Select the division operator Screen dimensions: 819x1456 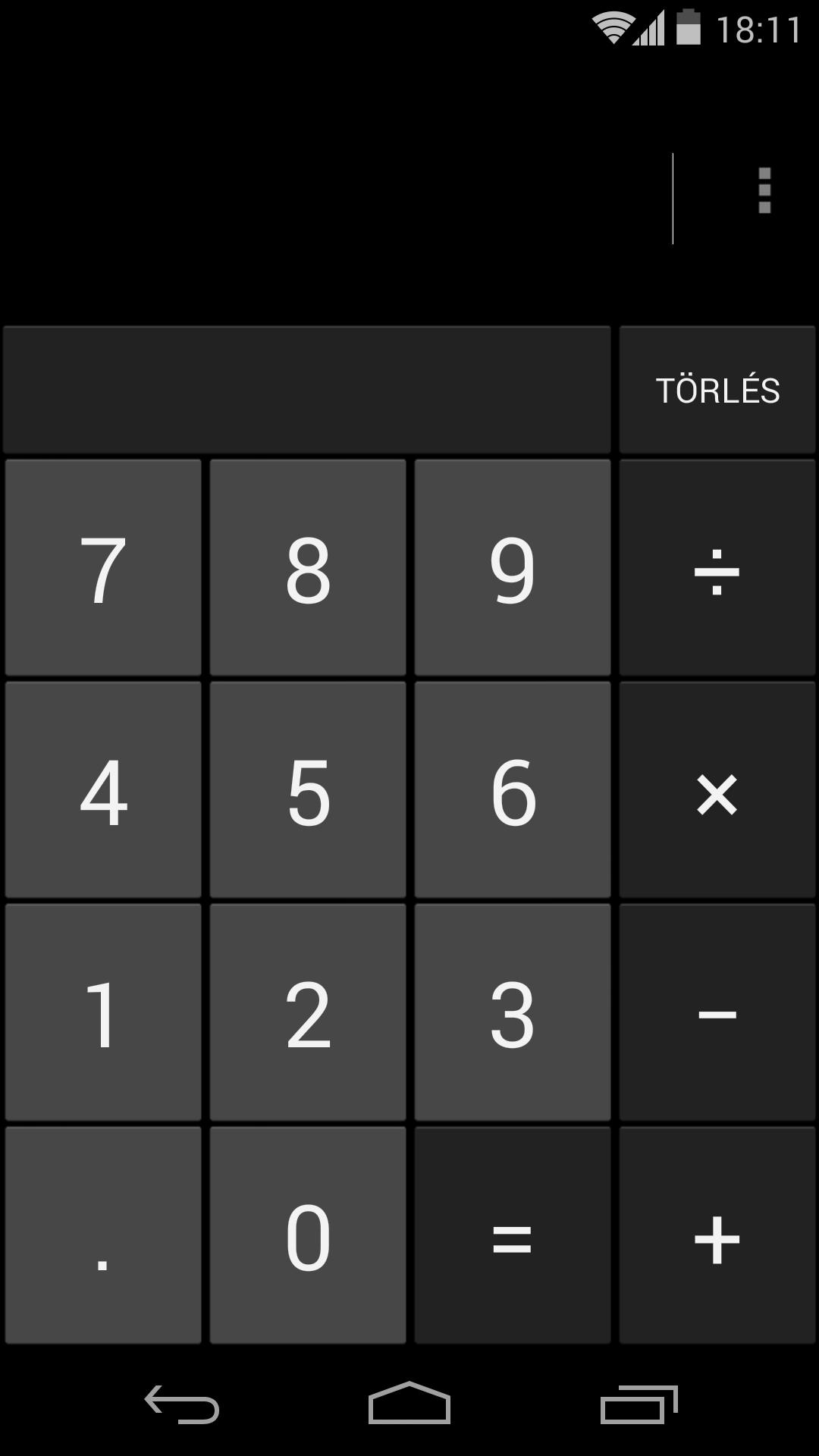[x=717, y=568]
